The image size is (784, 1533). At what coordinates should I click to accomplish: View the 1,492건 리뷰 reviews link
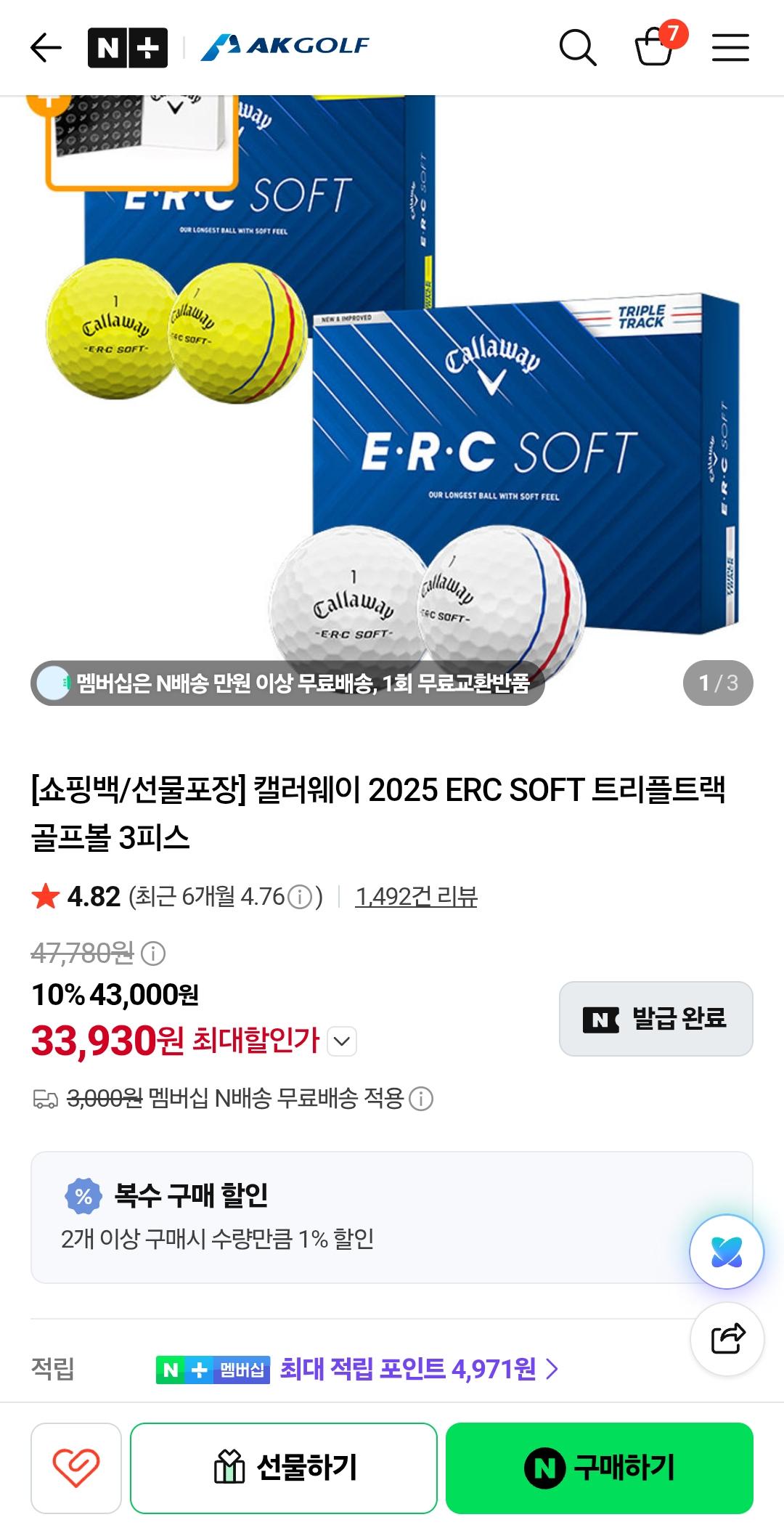(x=416, y=896)
